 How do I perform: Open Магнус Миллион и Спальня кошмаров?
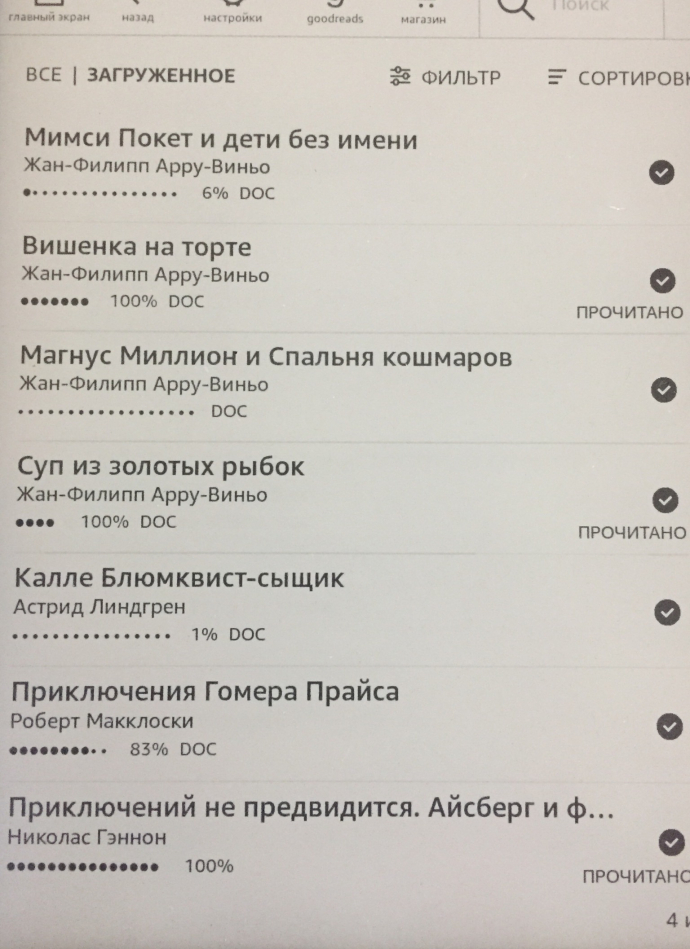(x=266, y=357)
